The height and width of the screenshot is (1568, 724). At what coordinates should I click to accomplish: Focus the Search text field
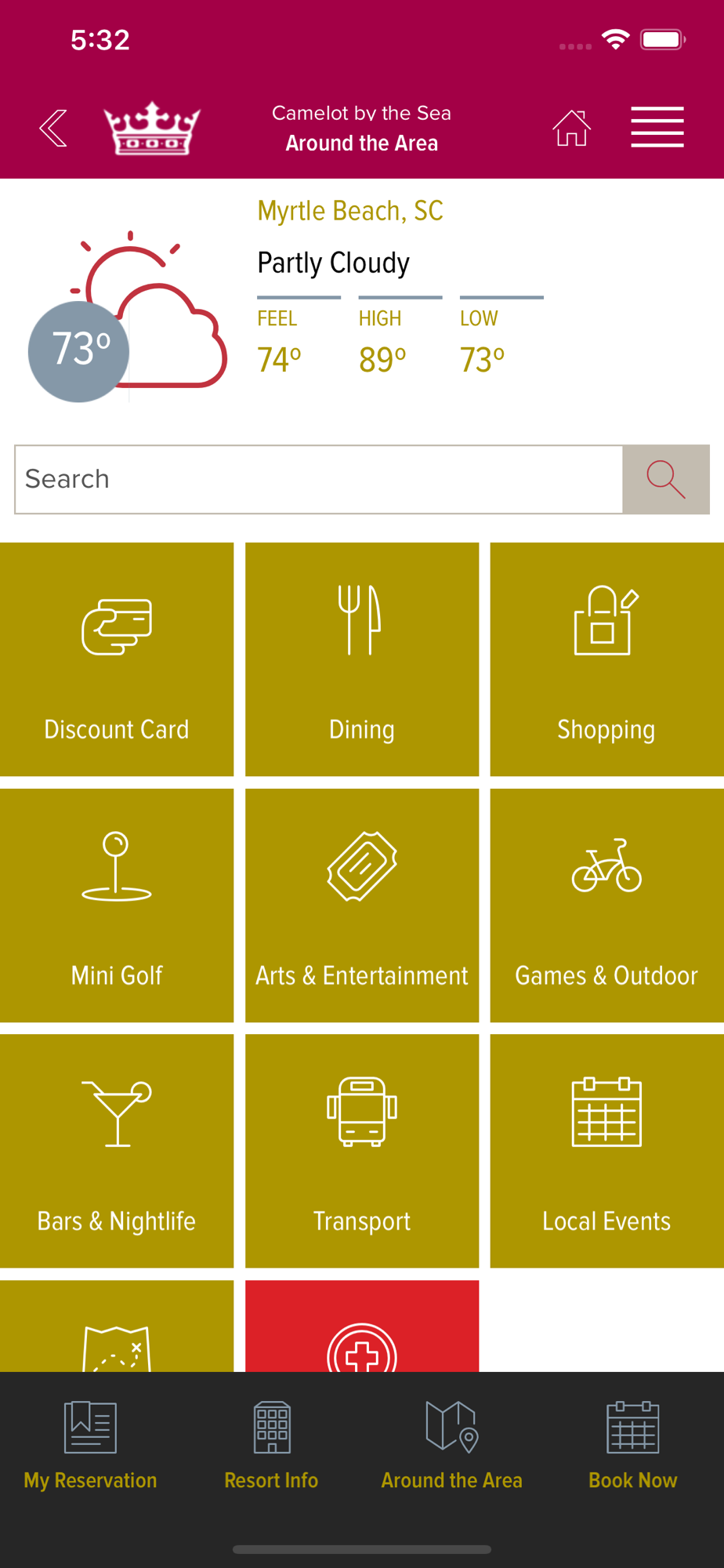pos(319,479)
